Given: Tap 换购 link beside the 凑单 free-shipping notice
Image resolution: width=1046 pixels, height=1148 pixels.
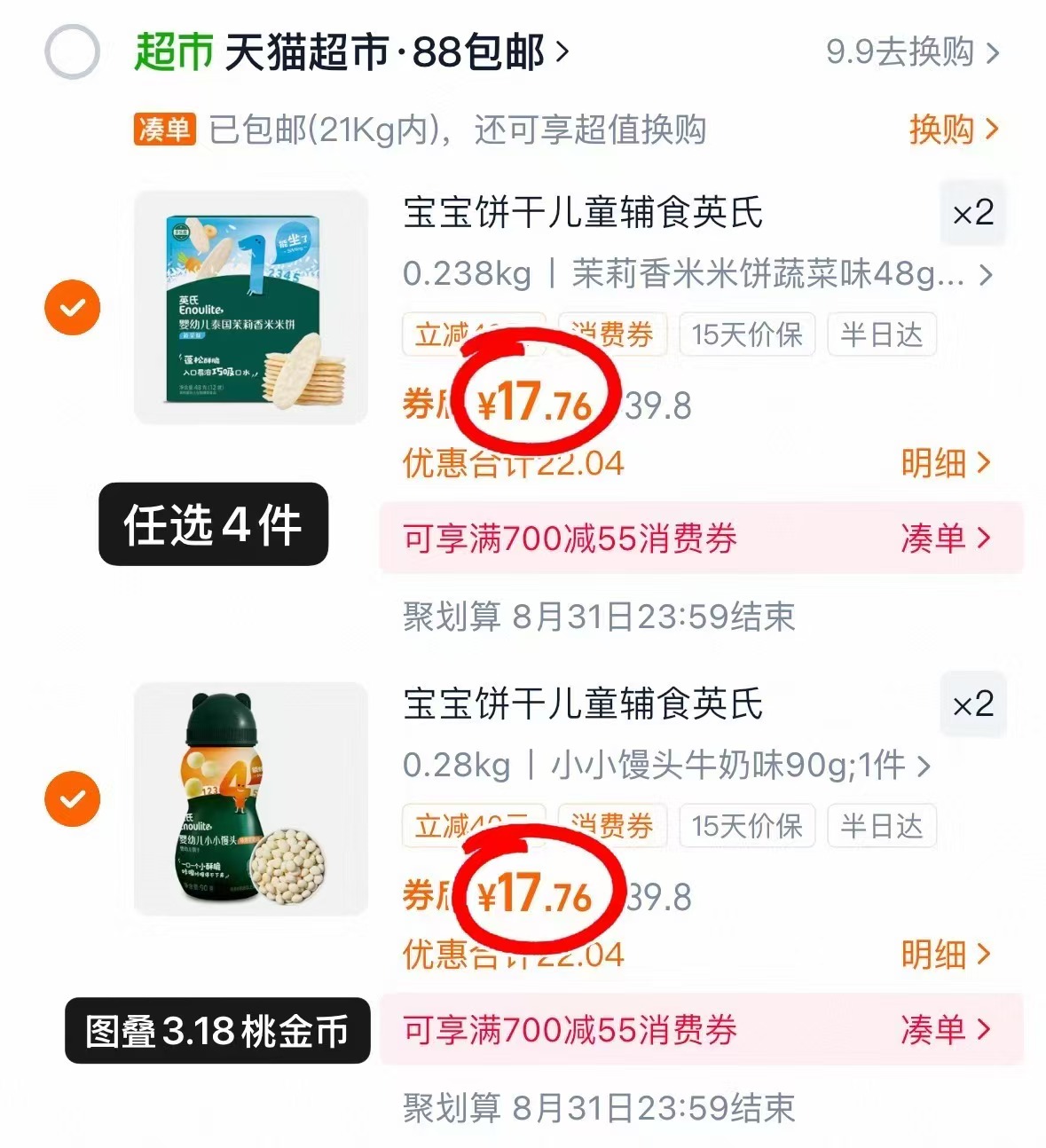Looking at the screenshot, I should point(953,130).
